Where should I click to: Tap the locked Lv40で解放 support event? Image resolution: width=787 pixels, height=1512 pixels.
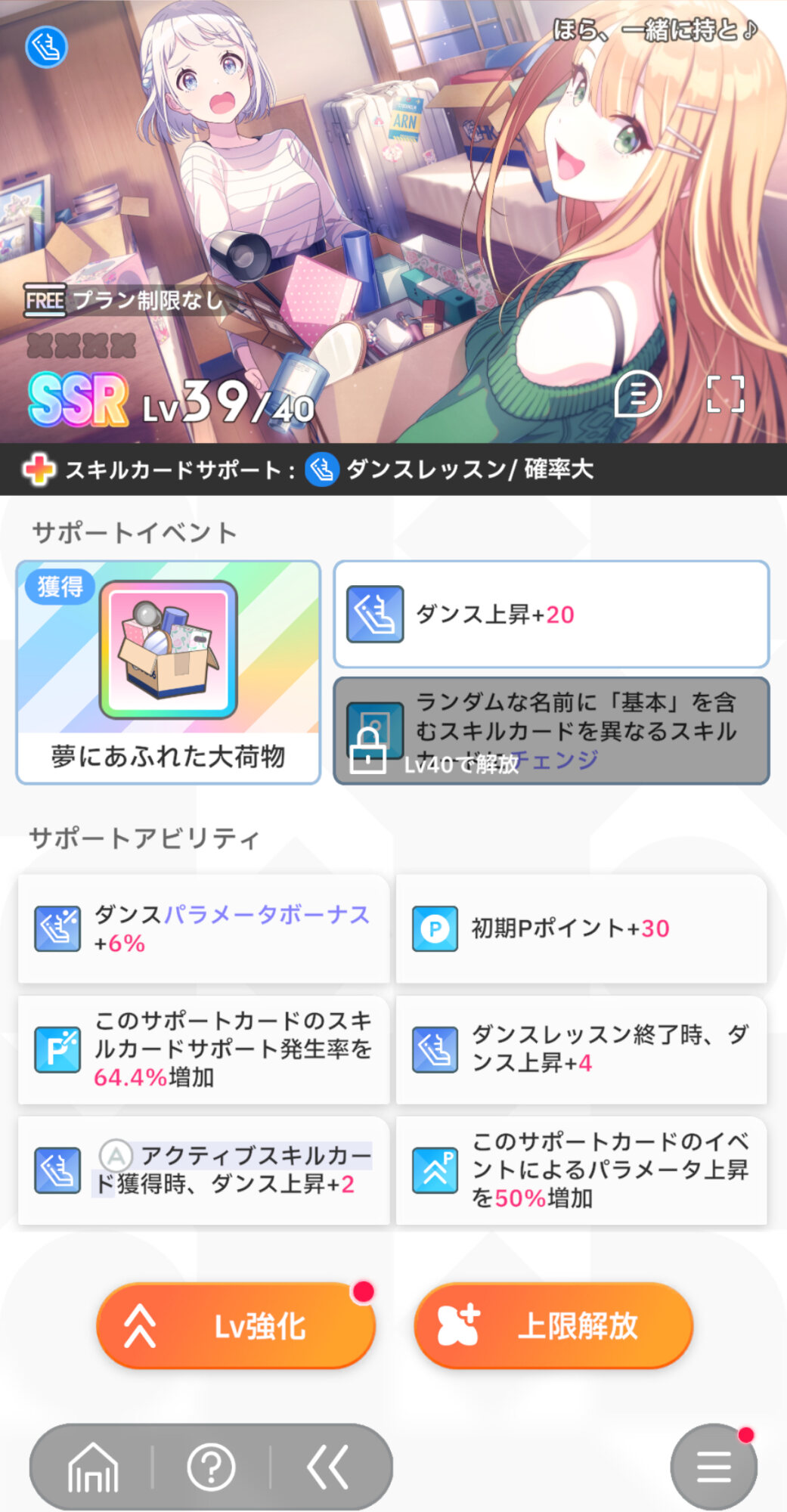tap(552, 731)
